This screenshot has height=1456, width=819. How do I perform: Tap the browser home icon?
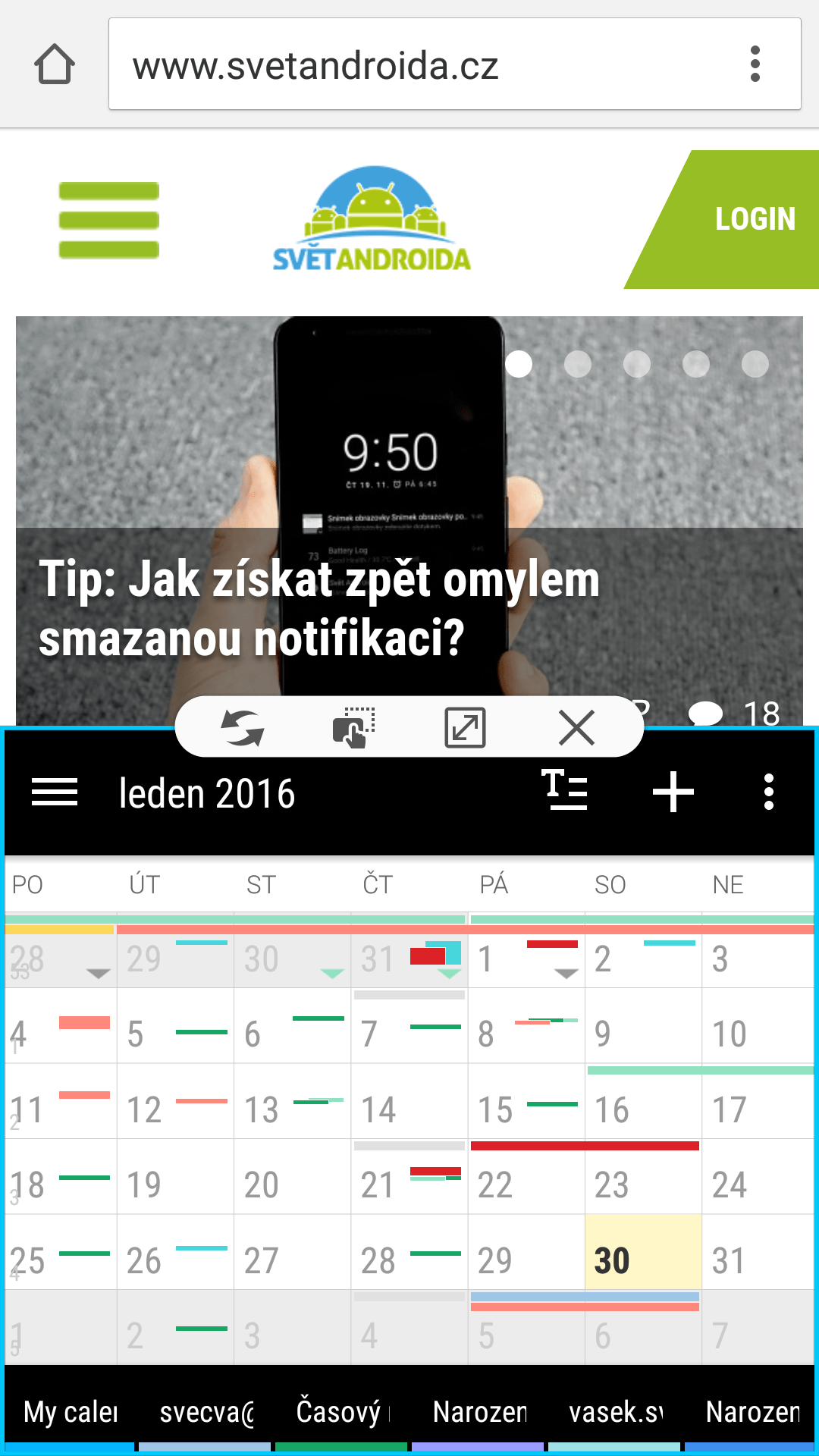point(55,64)
